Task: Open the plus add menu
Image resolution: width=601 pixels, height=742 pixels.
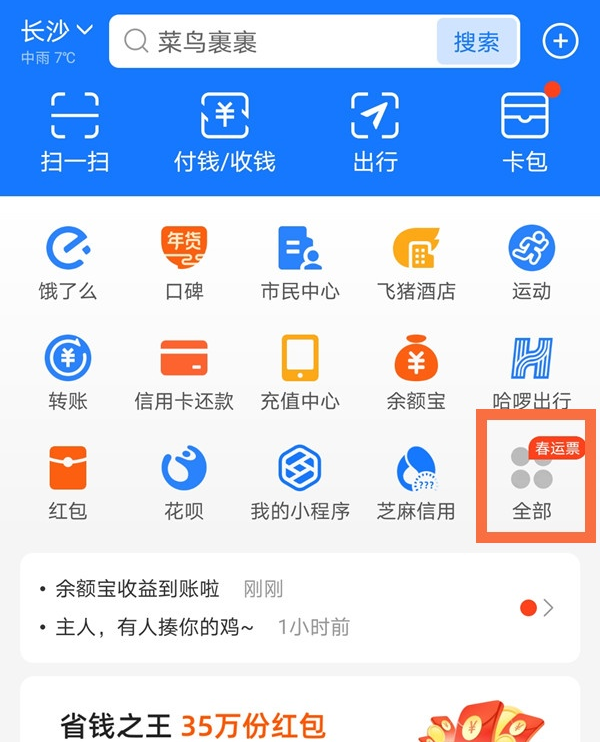Action: (x=560, y=42)
